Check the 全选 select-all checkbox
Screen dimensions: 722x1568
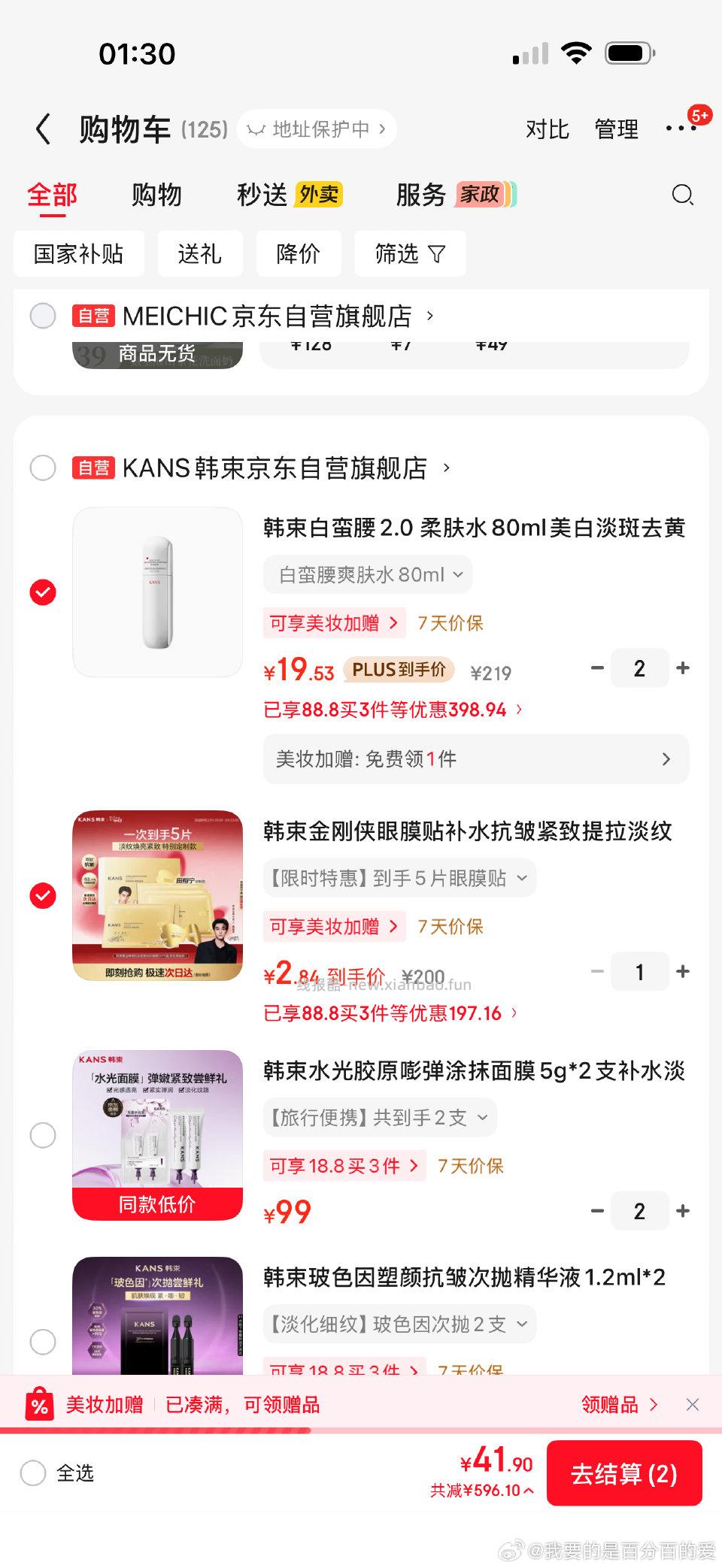(x=33, y=1473)
